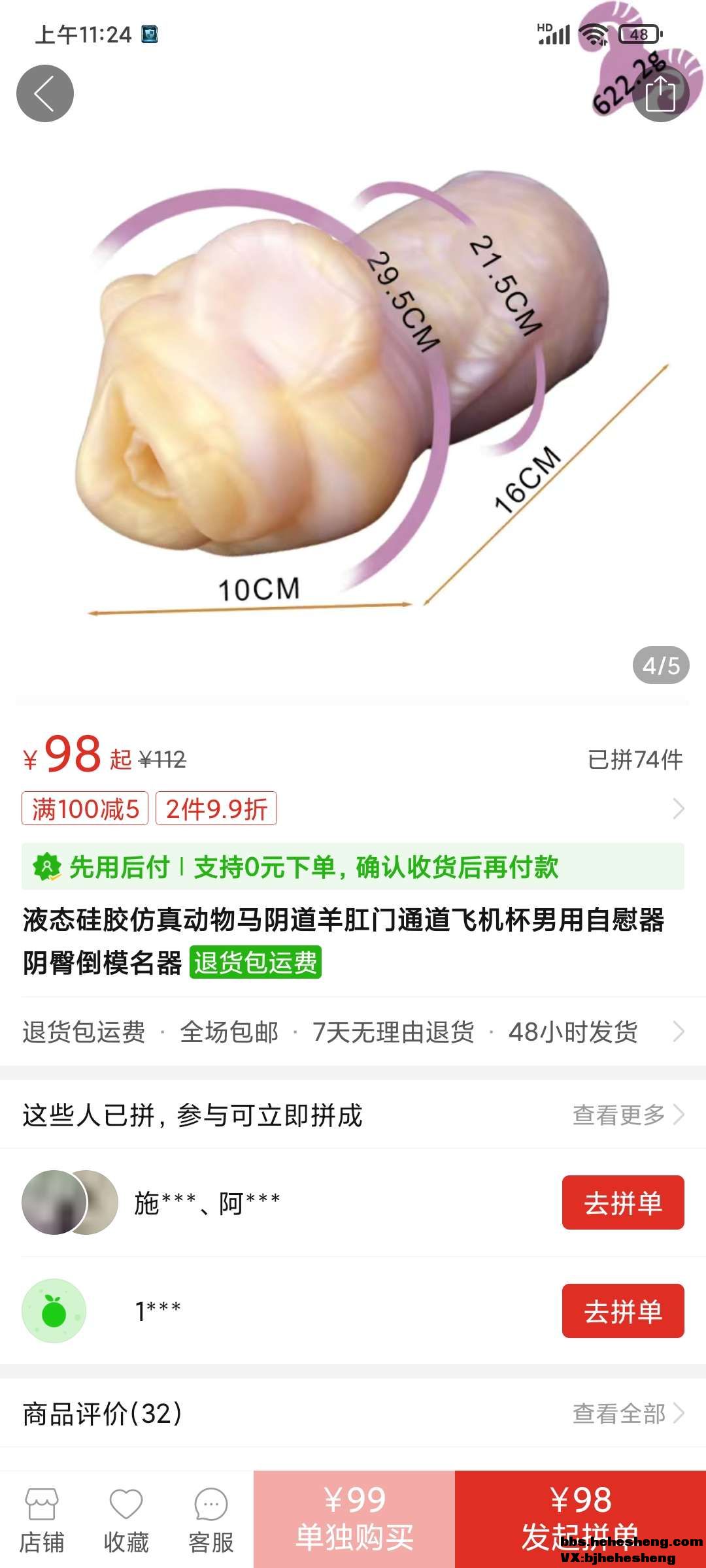
Task: Open the 满100减5 coupon details
Action: [x=85, y=809]
